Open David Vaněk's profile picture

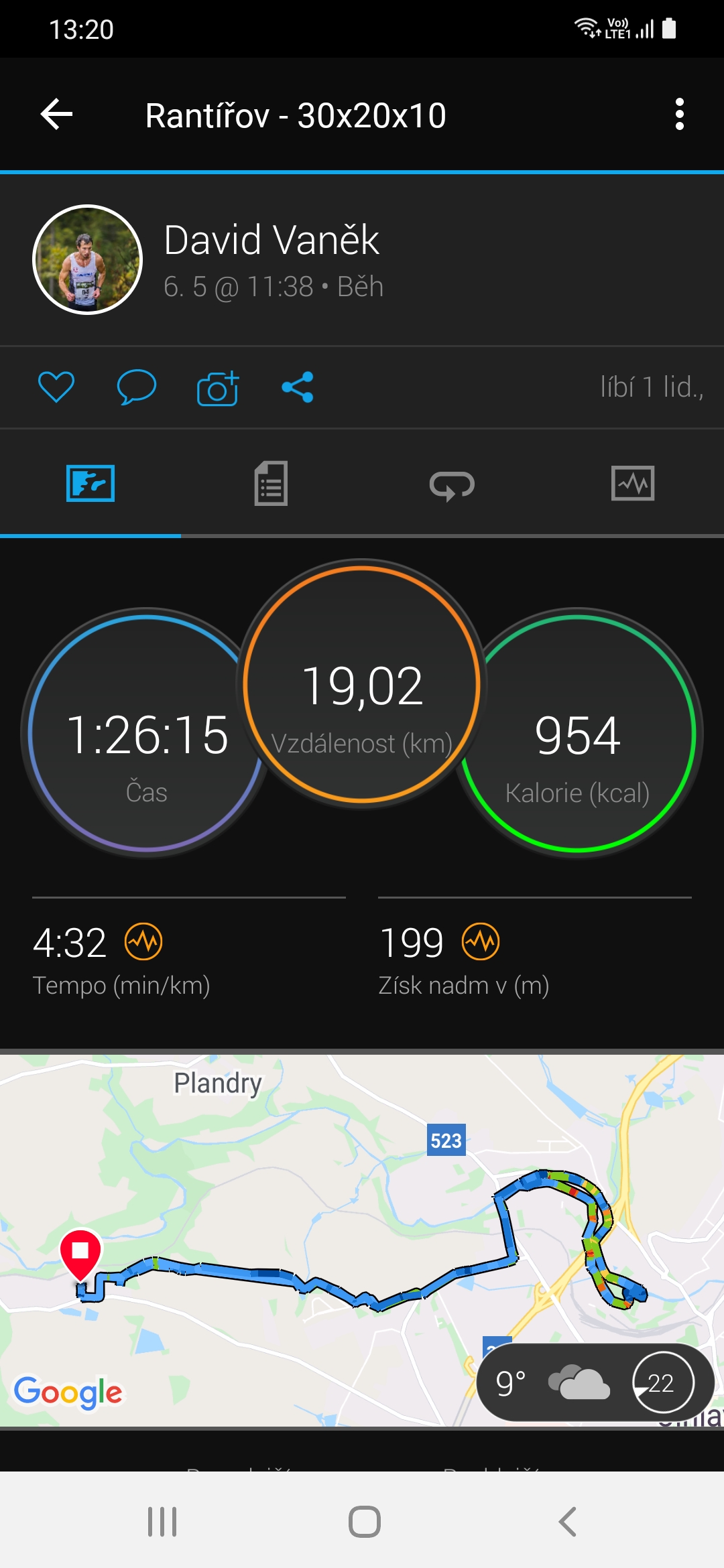(87, 259)
